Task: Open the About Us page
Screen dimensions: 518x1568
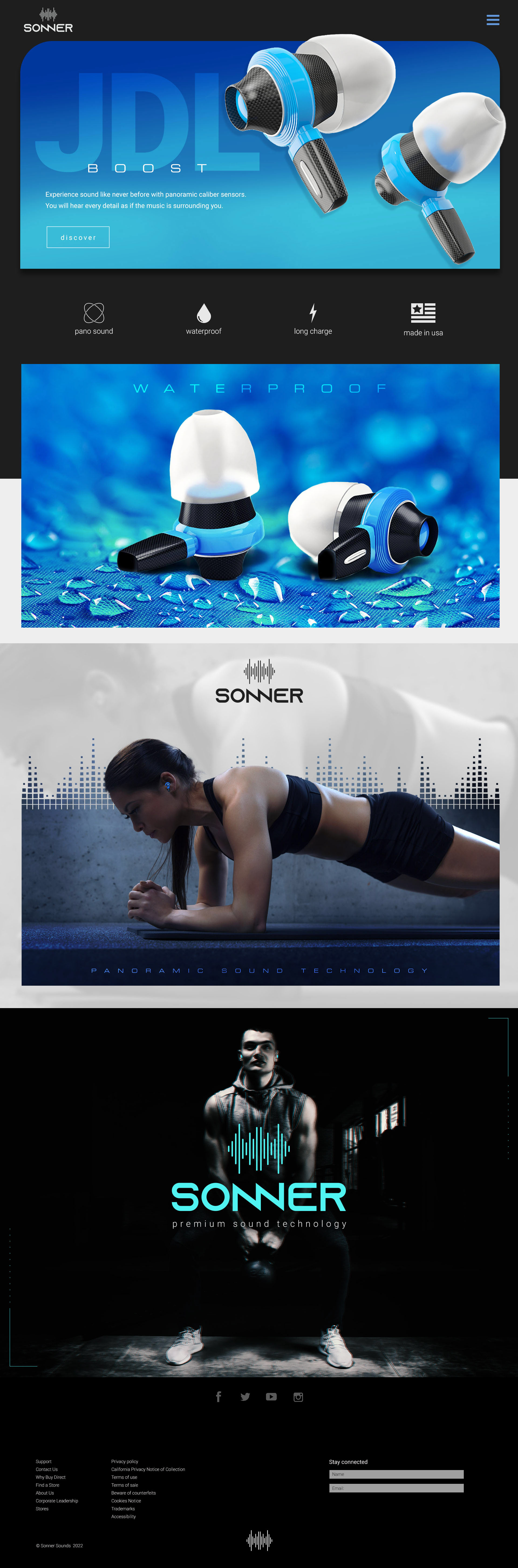Action: tap(45, 1493)
